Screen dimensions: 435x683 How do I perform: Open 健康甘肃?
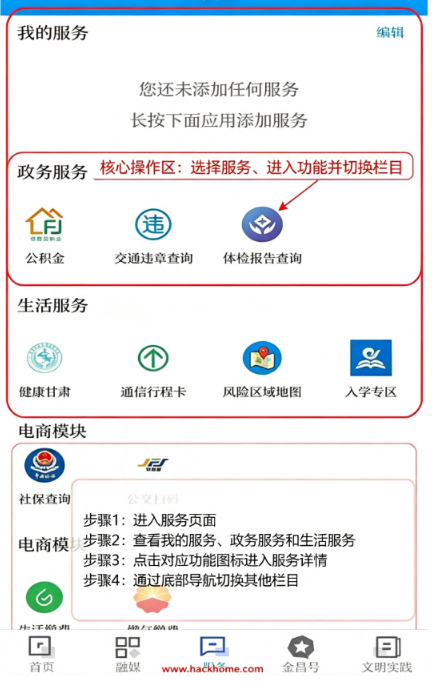coord(44,370)
